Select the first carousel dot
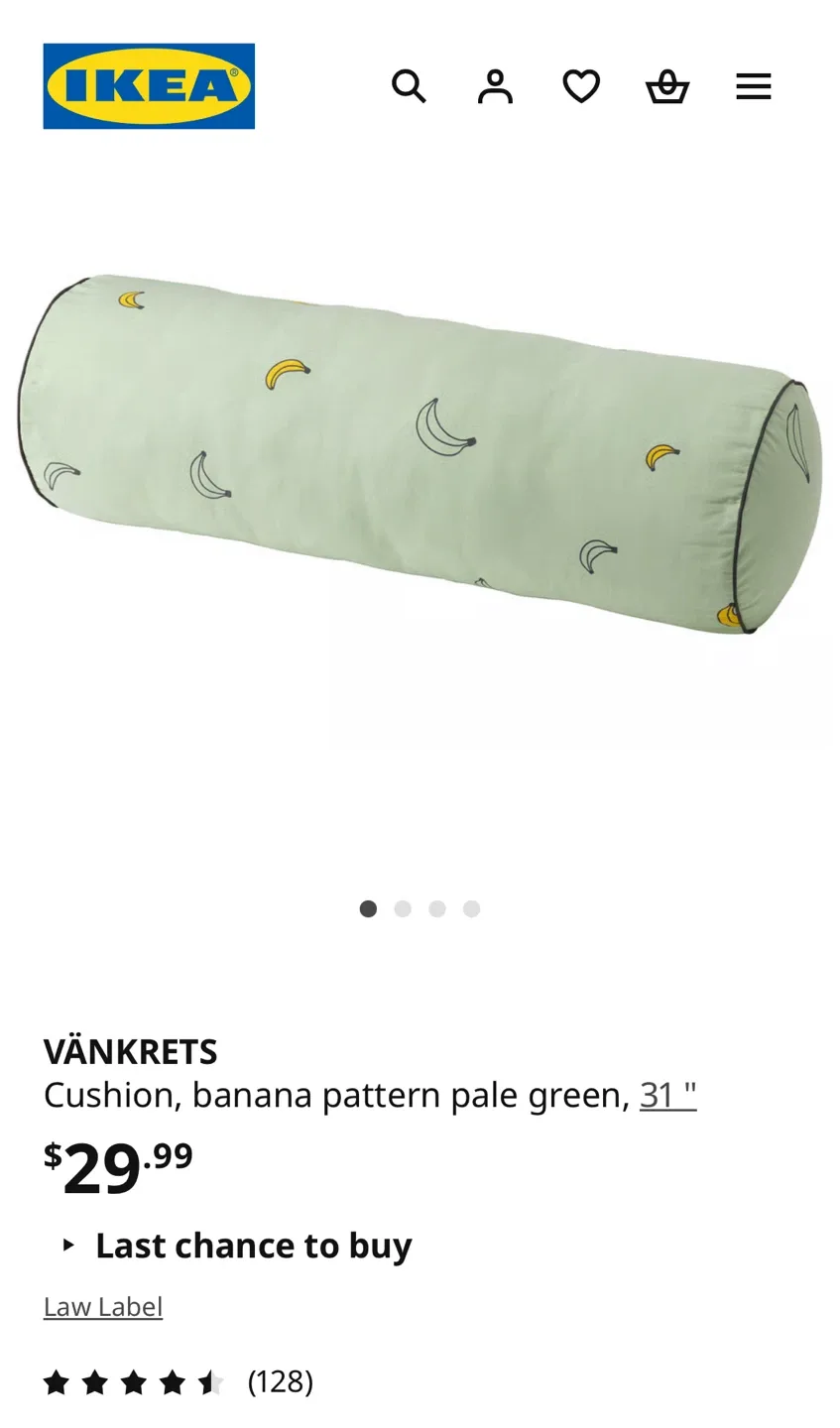This screenshot has height=1428, width=840. tap(368, 908)
